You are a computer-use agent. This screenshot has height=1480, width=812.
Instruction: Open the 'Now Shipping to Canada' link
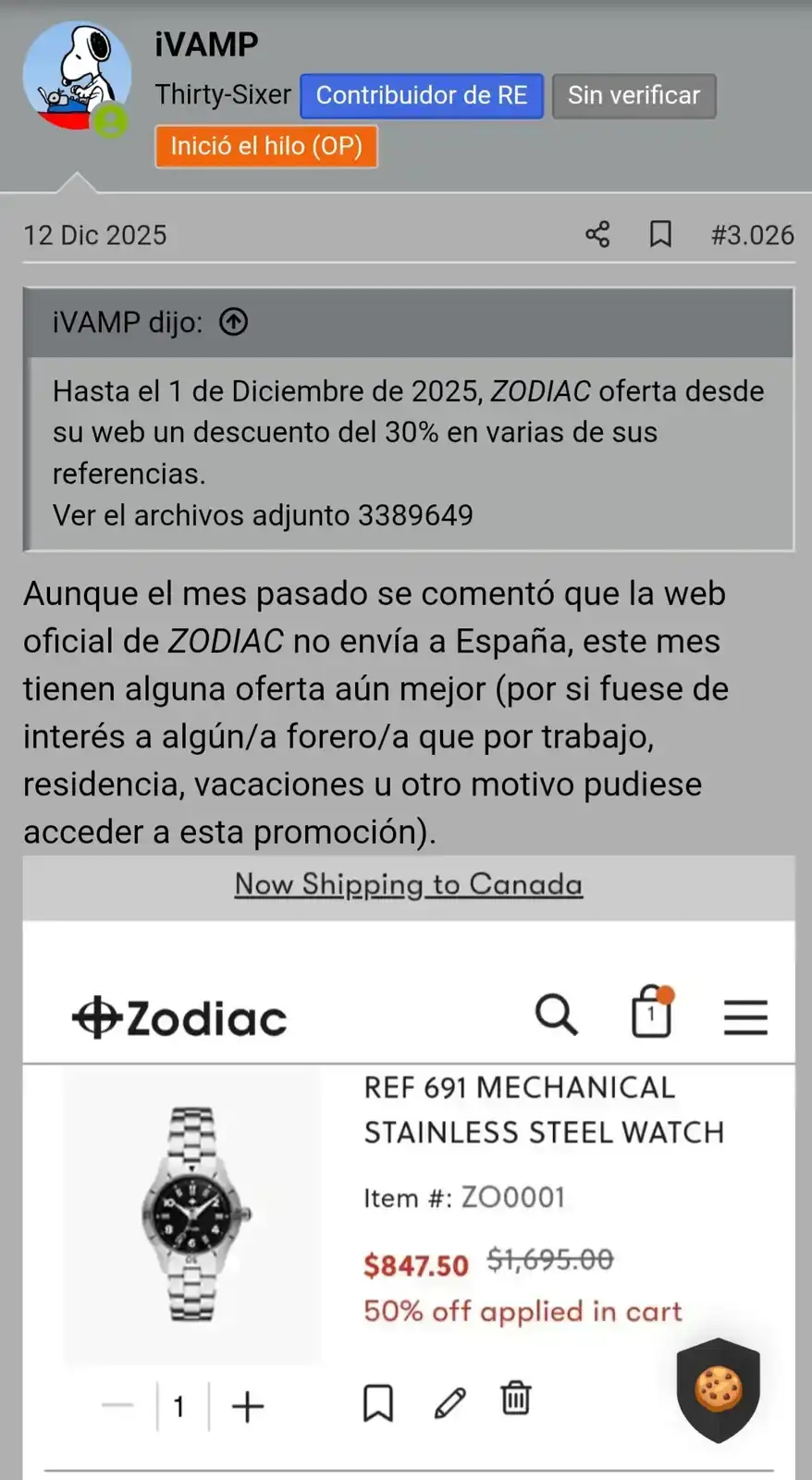click(407, 884)
